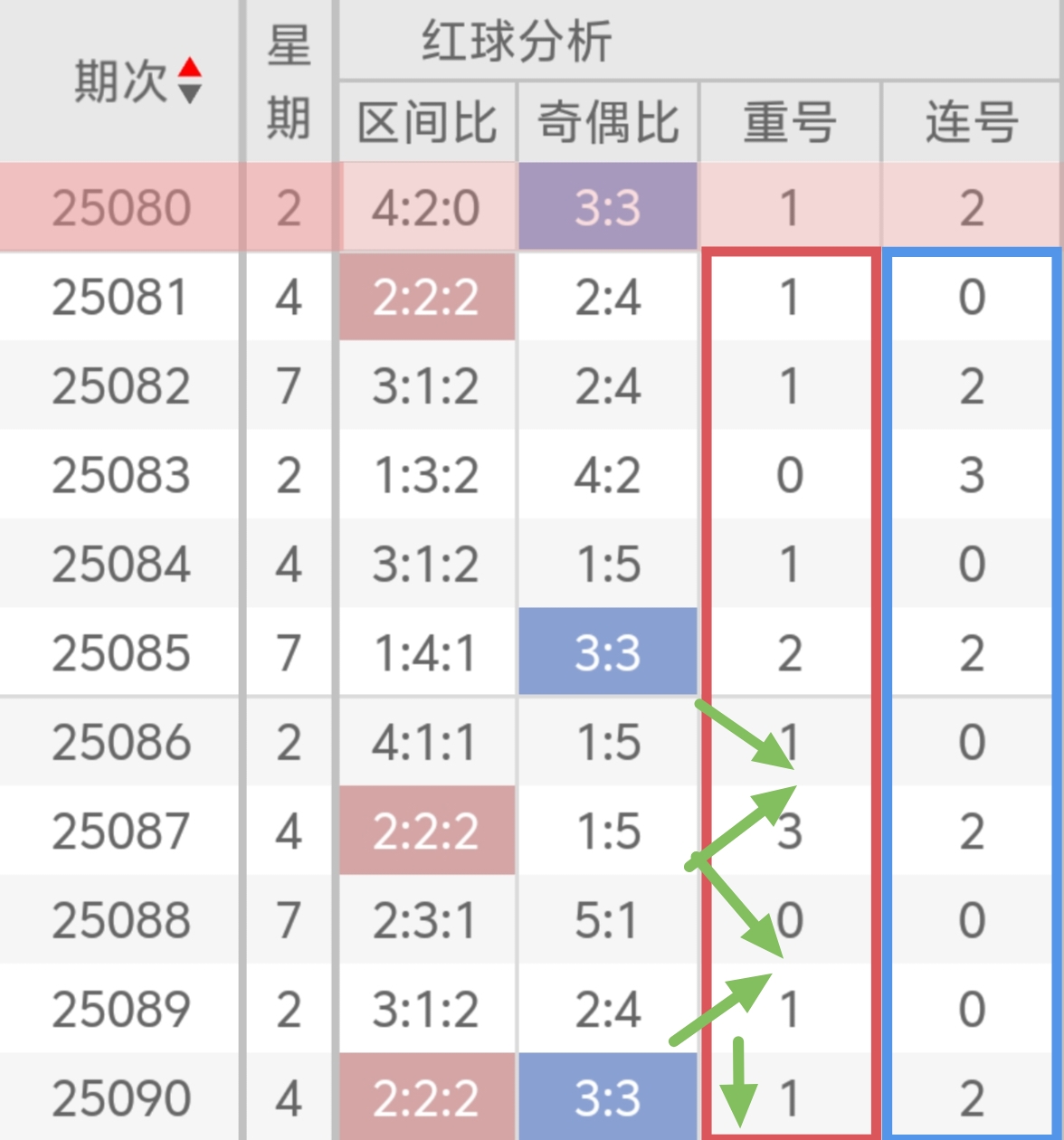Select the 星期 column header

point(288,80)
